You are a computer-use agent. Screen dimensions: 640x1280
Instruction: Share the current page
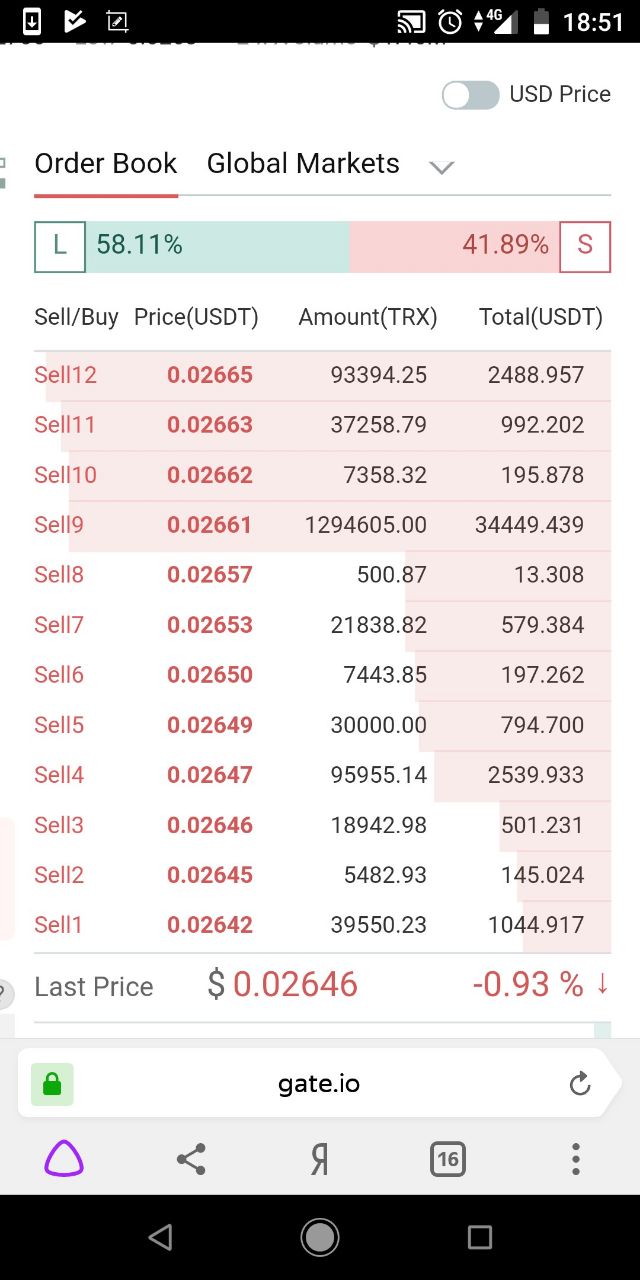click(x=191, y=1159)
